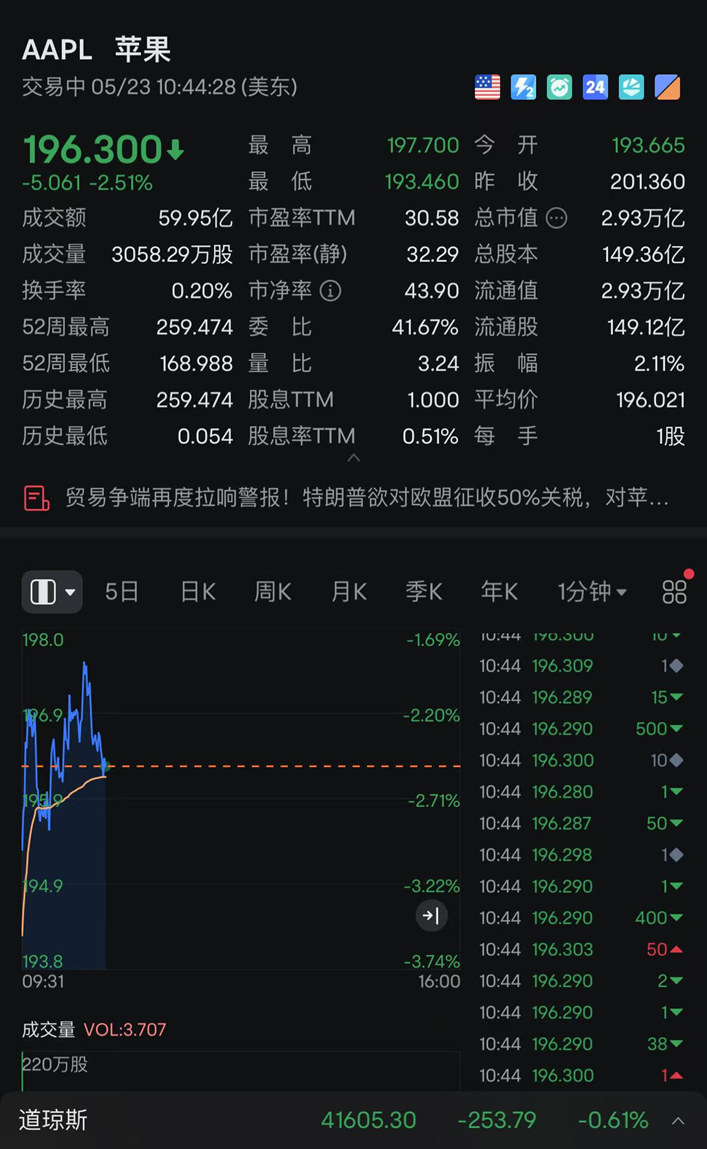Image resolution: width=707 pixels, height=1149 pixels.
Task: Collapse the stock details panel
Action: coord(353,458)
